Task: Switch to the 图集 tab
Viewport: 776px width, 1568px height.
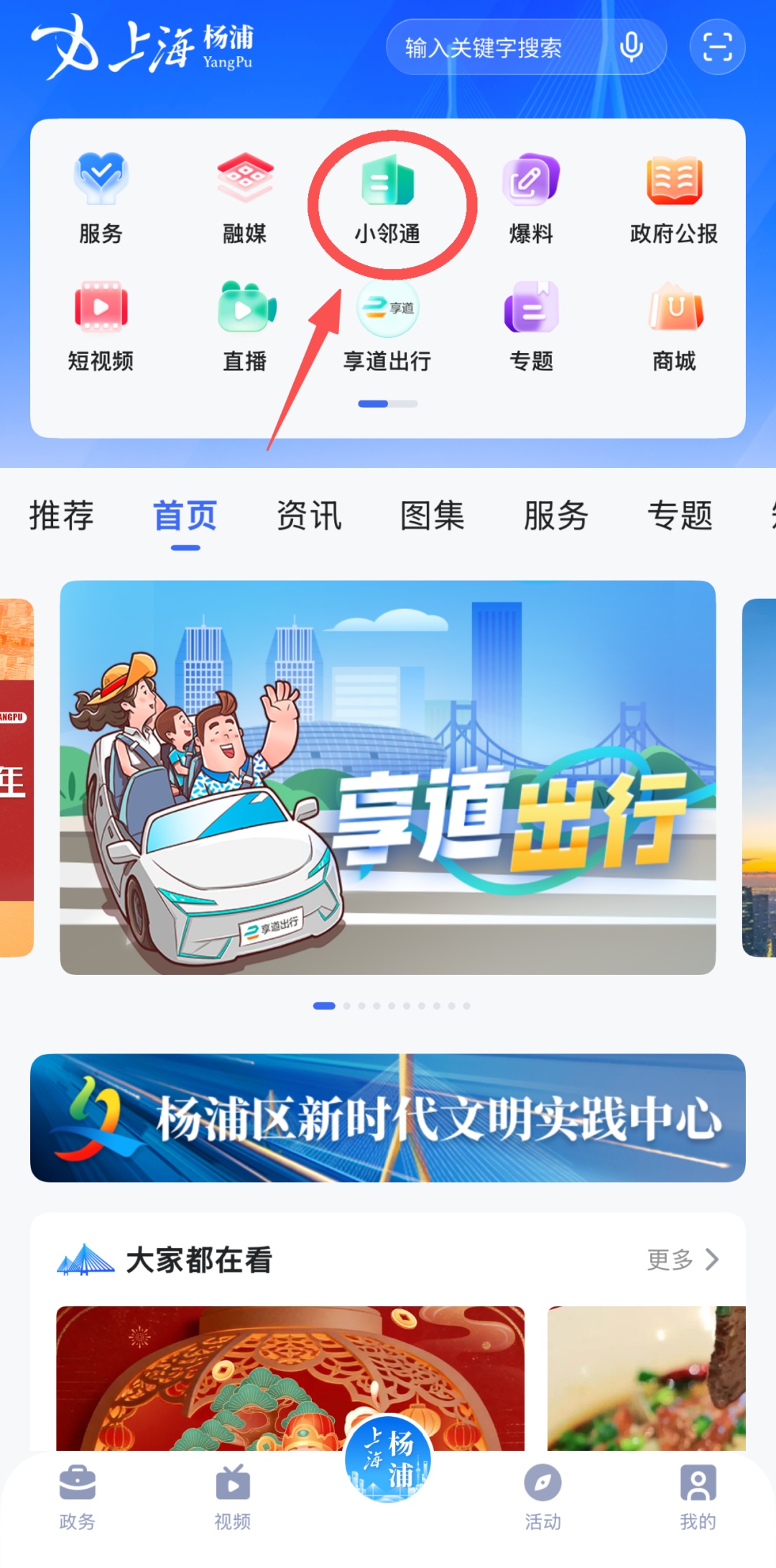Action: coord(433,515)
